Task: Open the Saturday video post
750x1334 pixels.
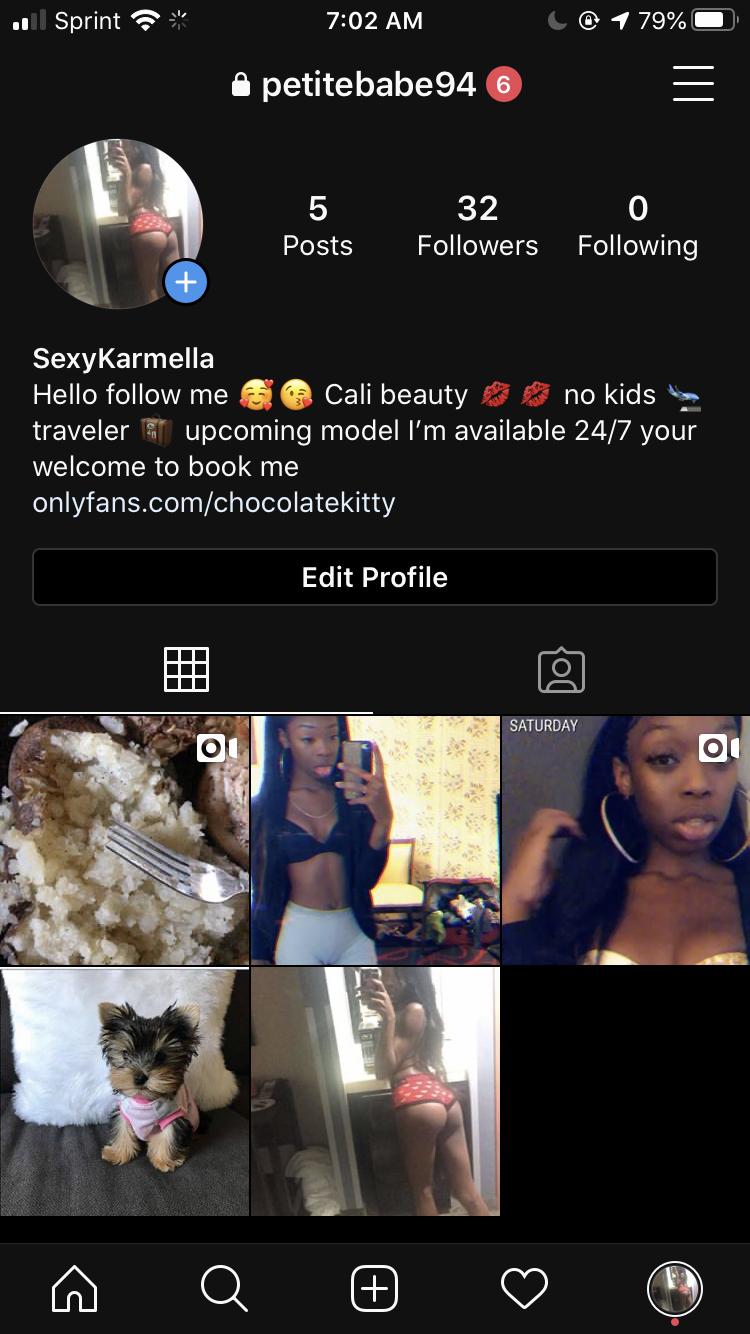Action: 626,840
